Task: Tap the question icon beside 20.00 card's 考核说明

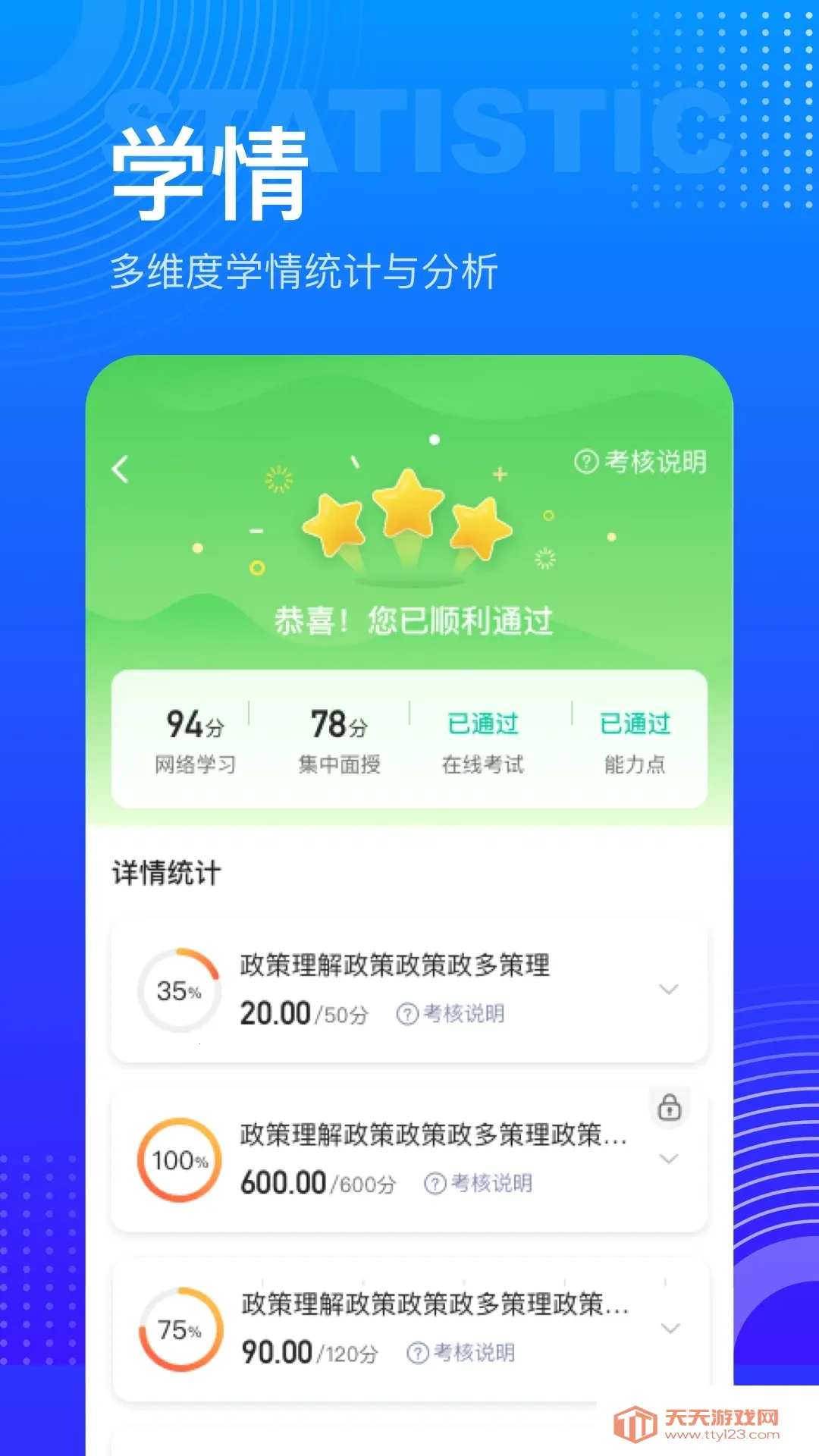Action: [x=409, y=1013]
